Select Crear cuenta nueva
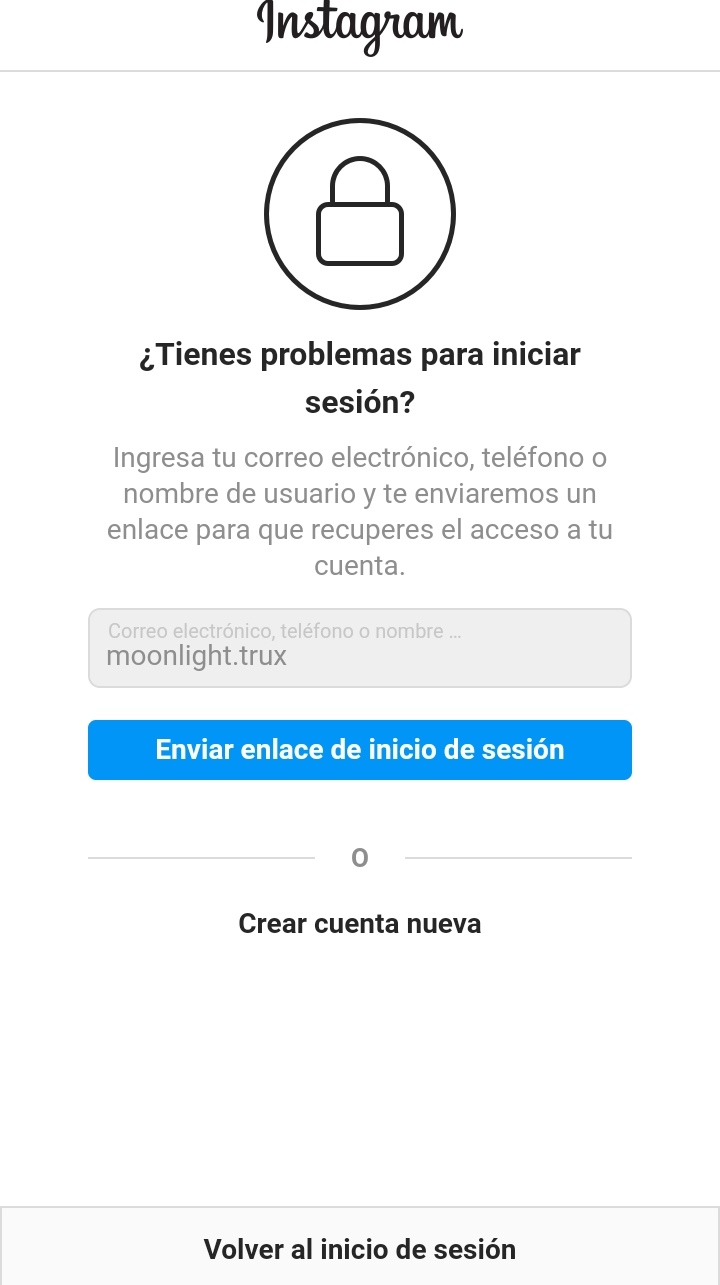Screen dimensions: 720x1285 pos(360,923)
